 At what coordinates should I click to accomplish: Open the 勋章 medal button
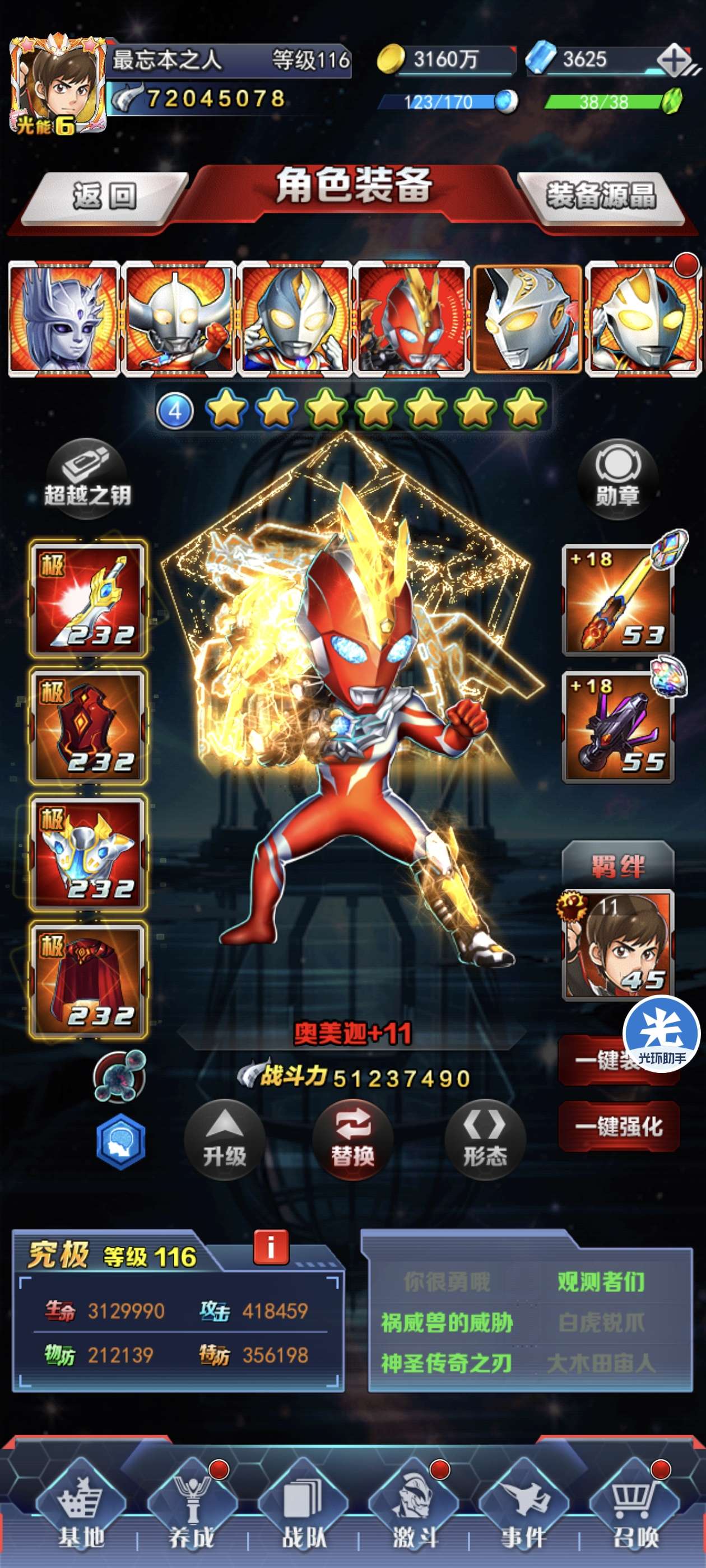pos(617,479)
